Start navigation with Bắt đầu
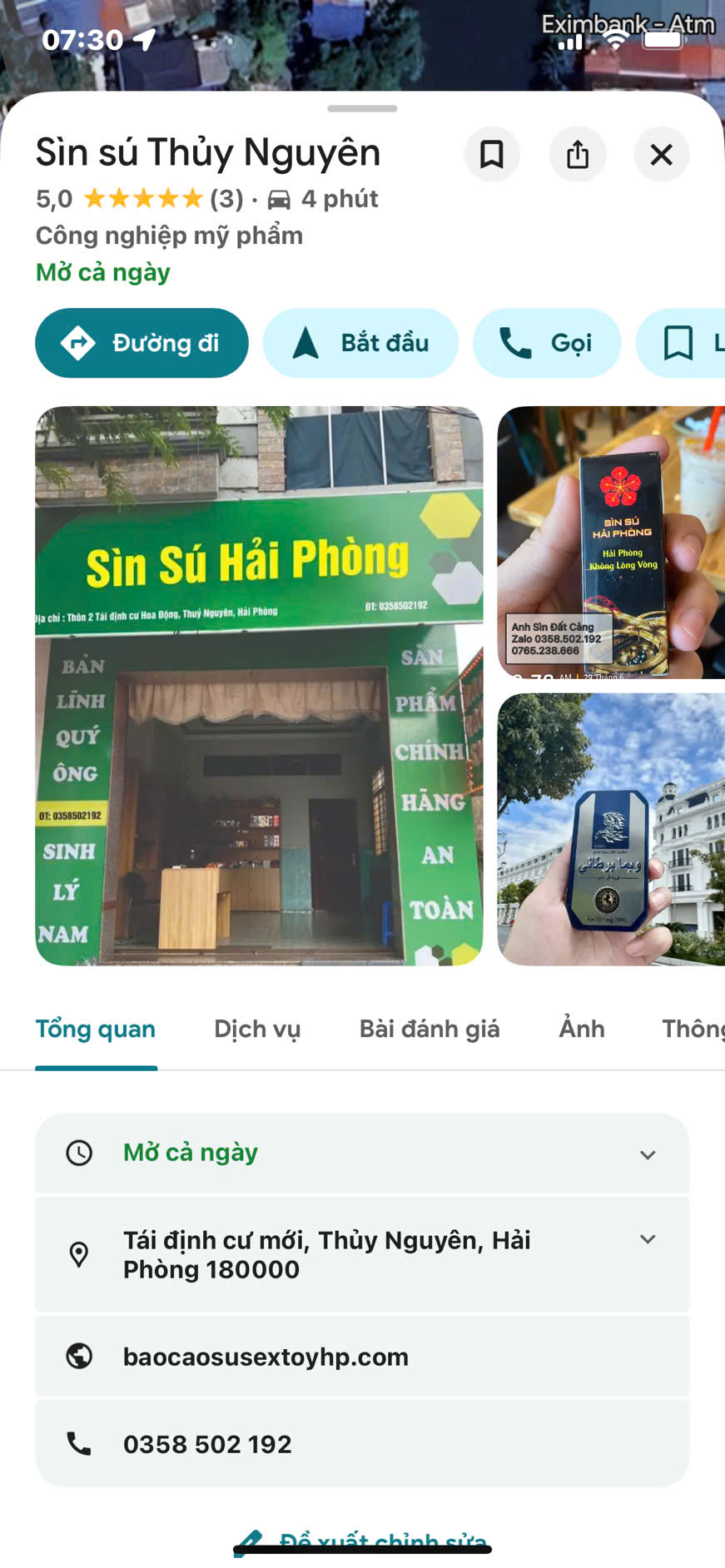 360,343
